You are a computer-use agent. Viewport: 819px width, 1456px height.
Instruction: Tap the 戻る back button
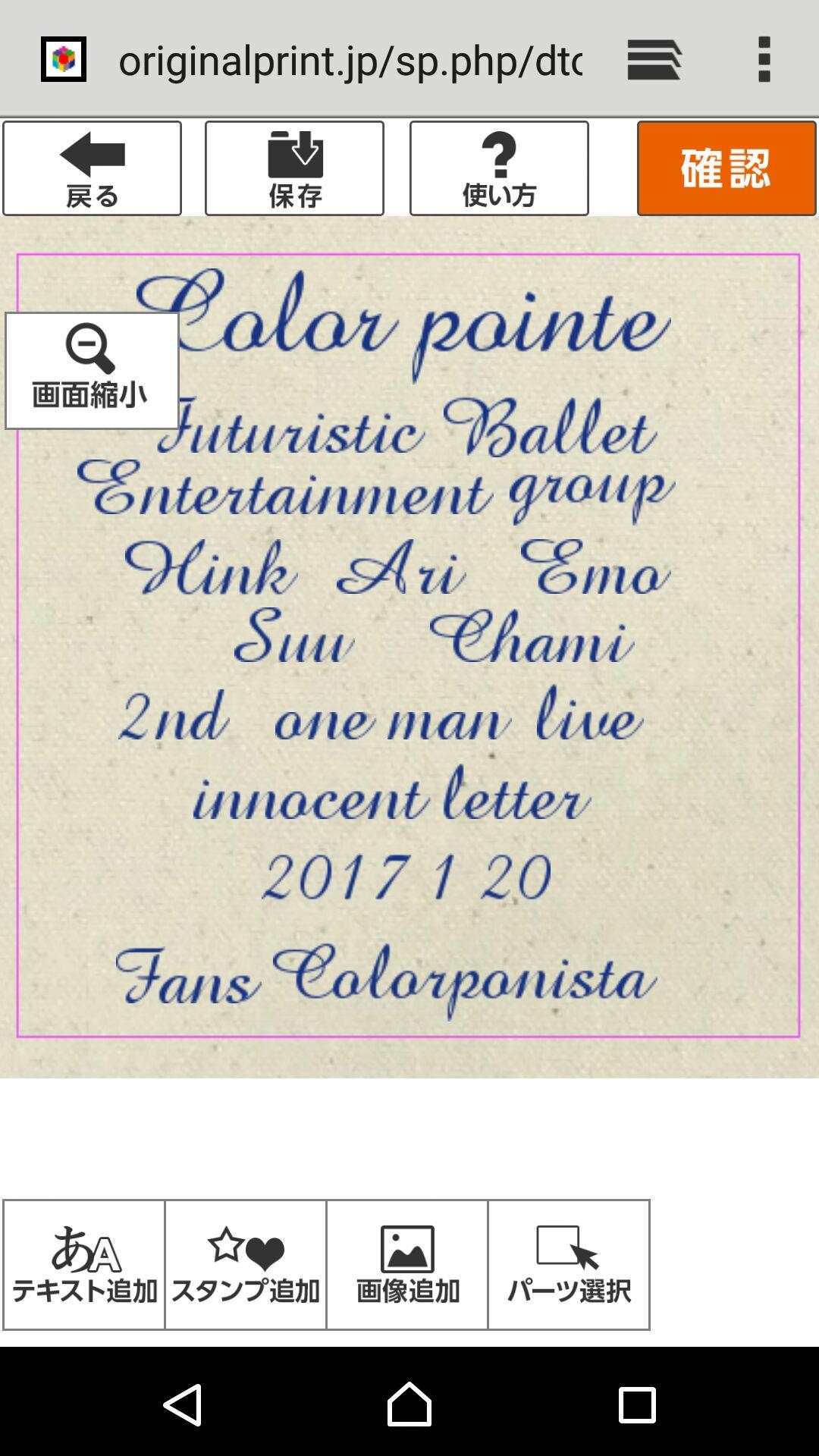coord(92,168)
